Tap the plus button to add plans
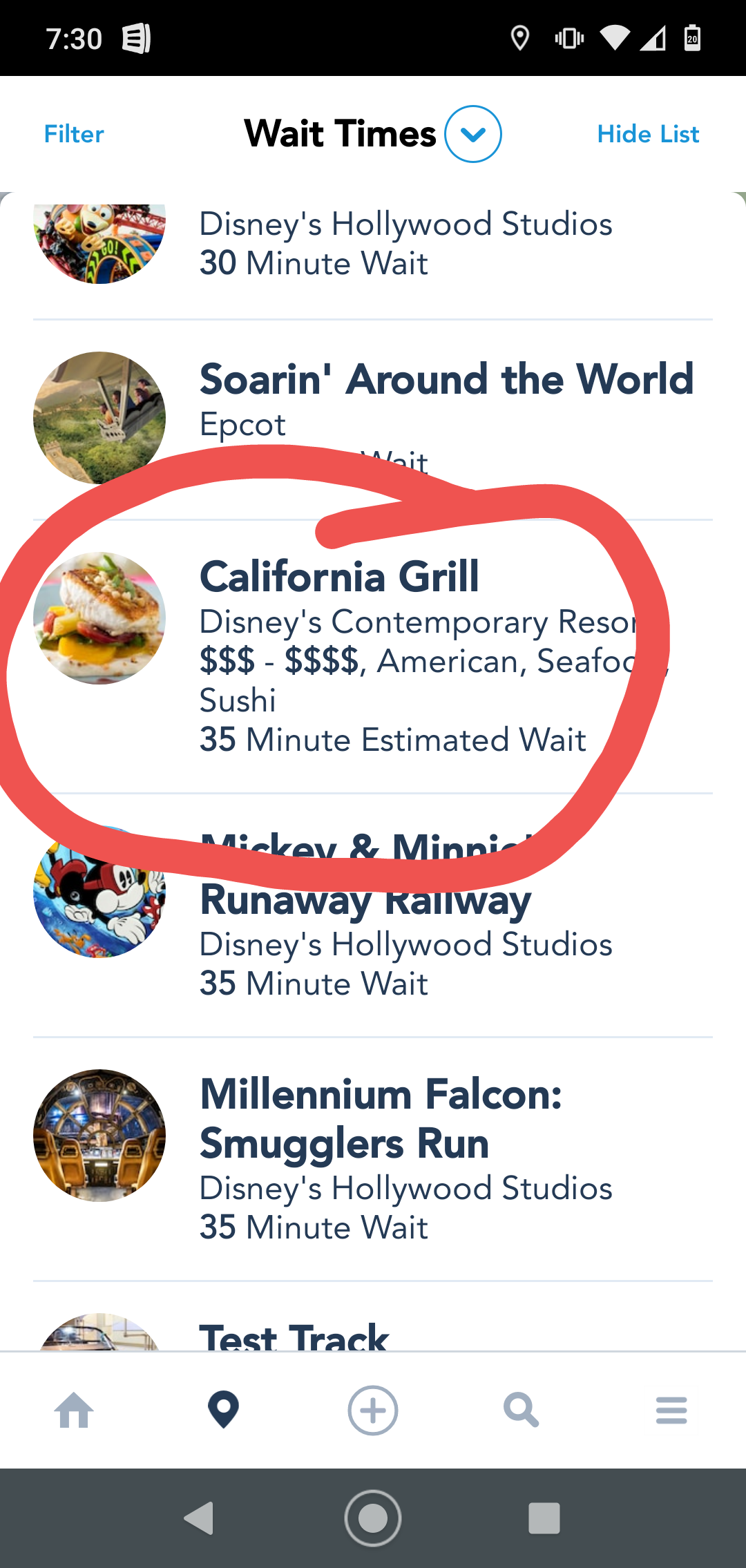 (x=373, y=1410)
